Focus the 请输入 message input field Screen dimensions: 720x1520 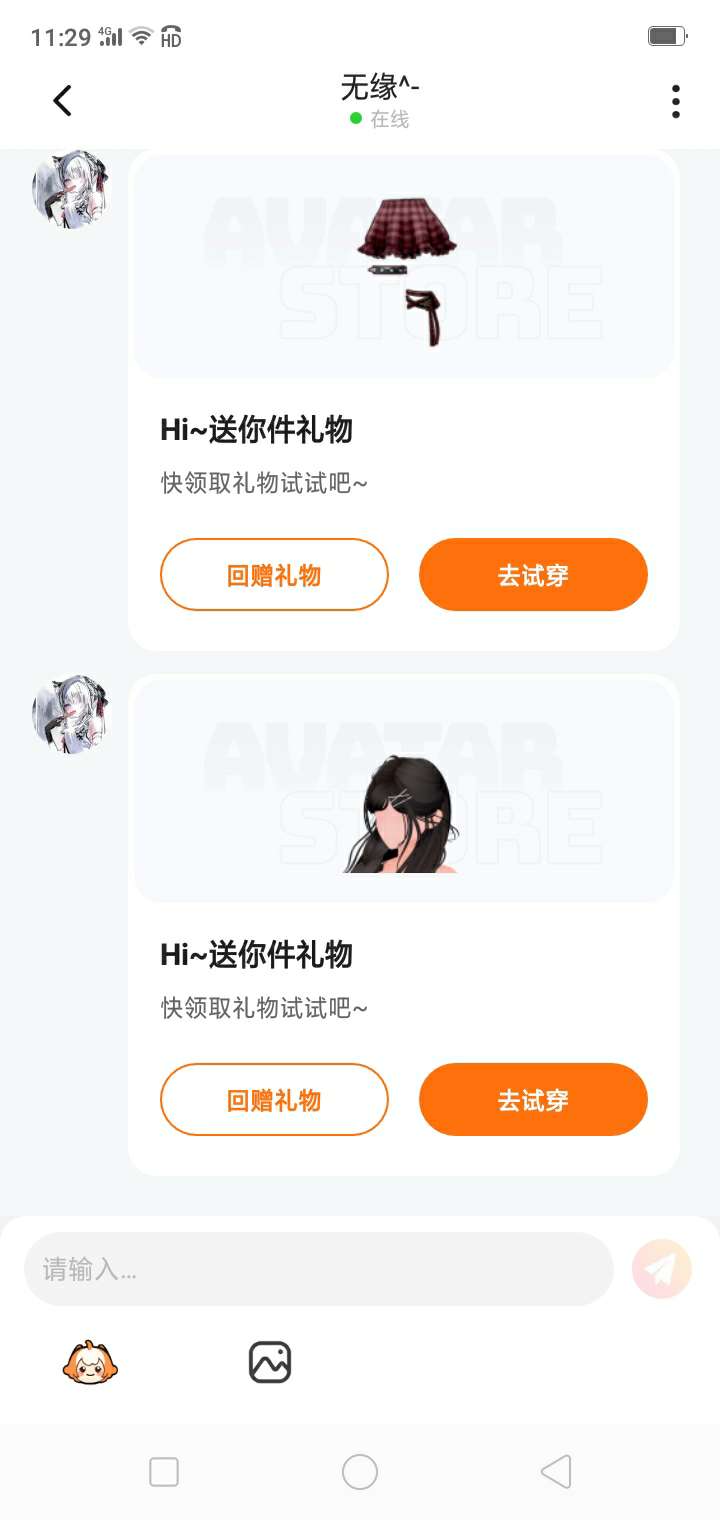click(318, 1269)
